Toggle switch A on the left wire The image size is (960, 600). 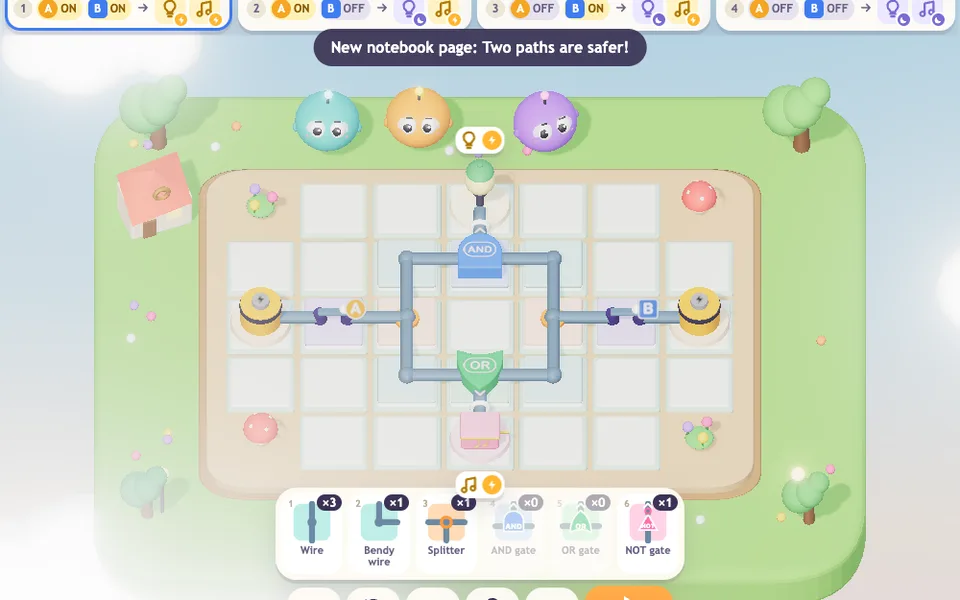pos(336,313)
